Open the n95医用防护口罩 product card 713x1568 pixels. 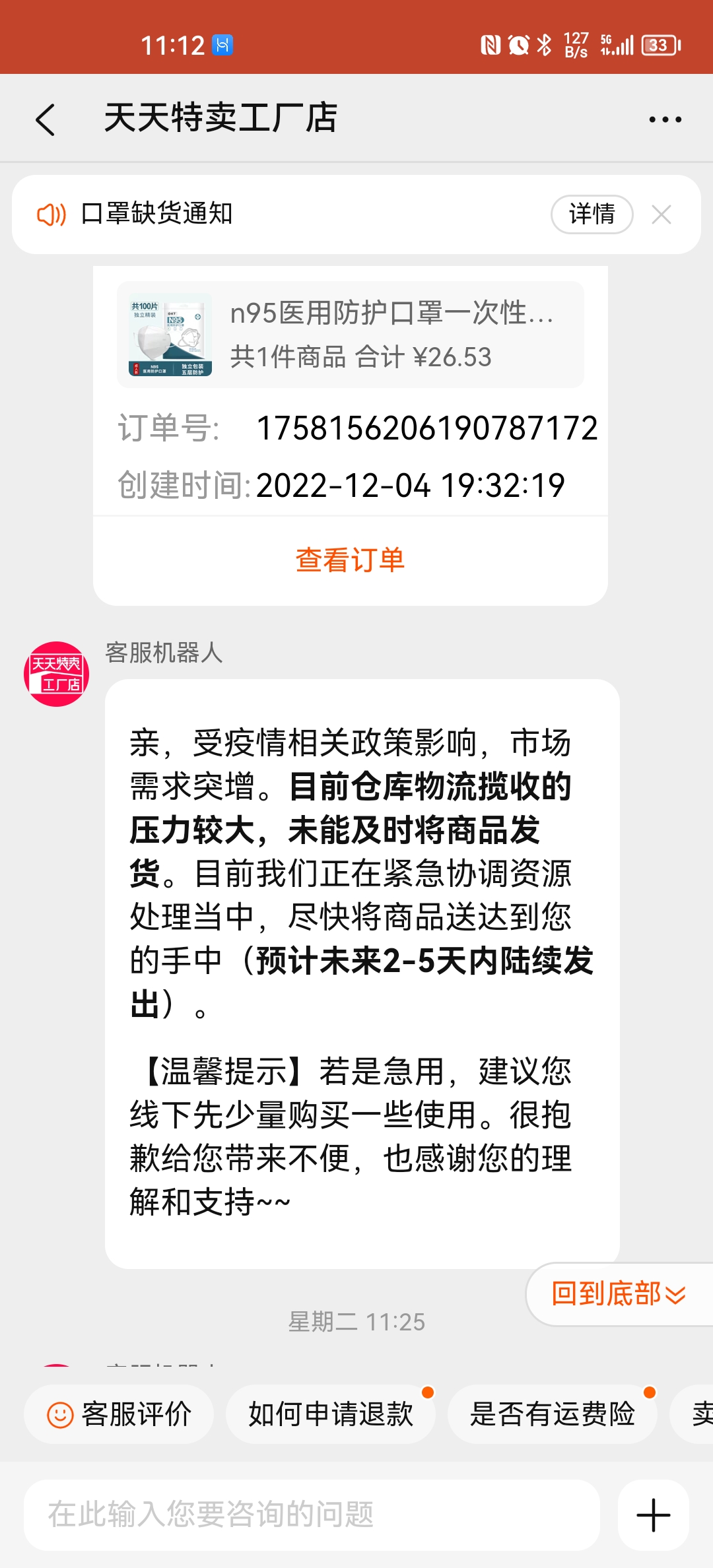pos(350,335)
